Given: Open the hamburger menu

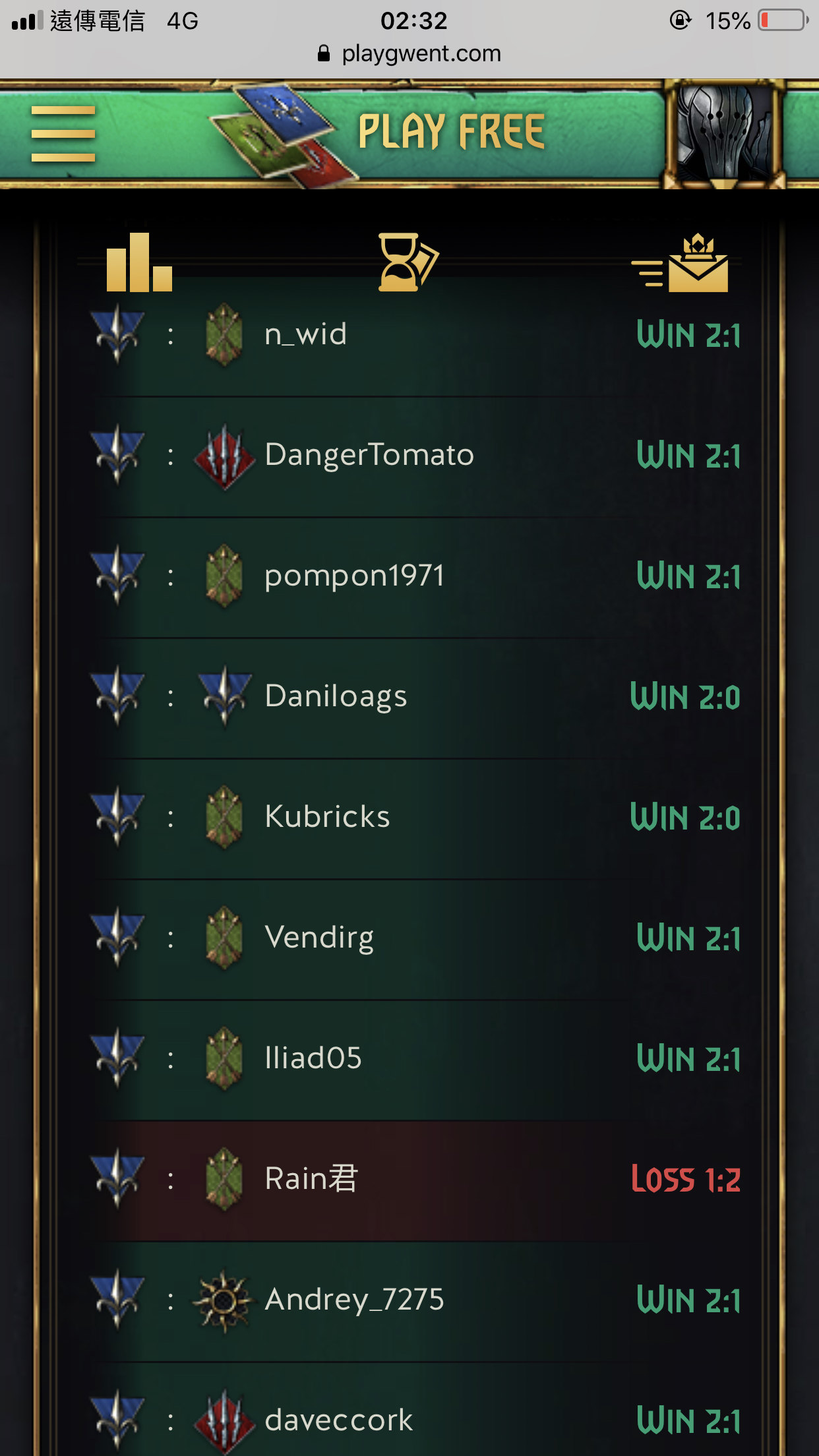Looking at the screenshot, I should [63, 134].
